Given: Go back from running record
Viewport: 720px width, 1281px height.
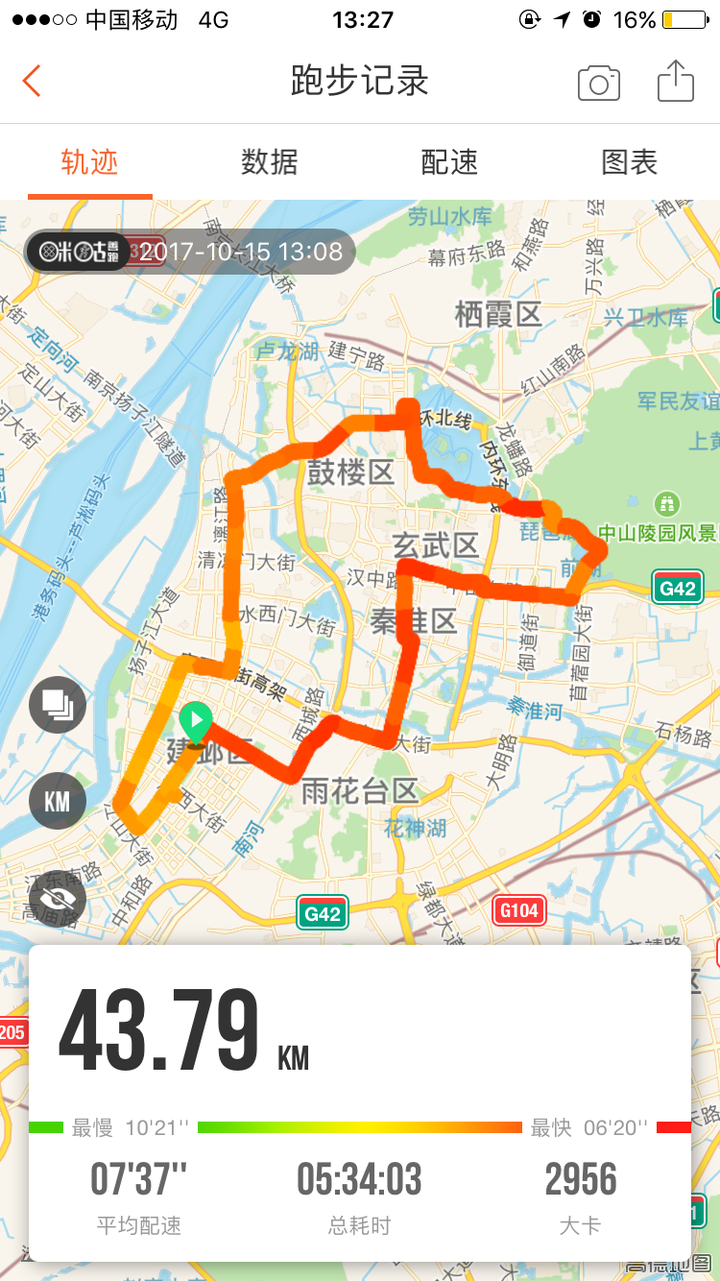Looking at the screenshot, I should 32,81.
